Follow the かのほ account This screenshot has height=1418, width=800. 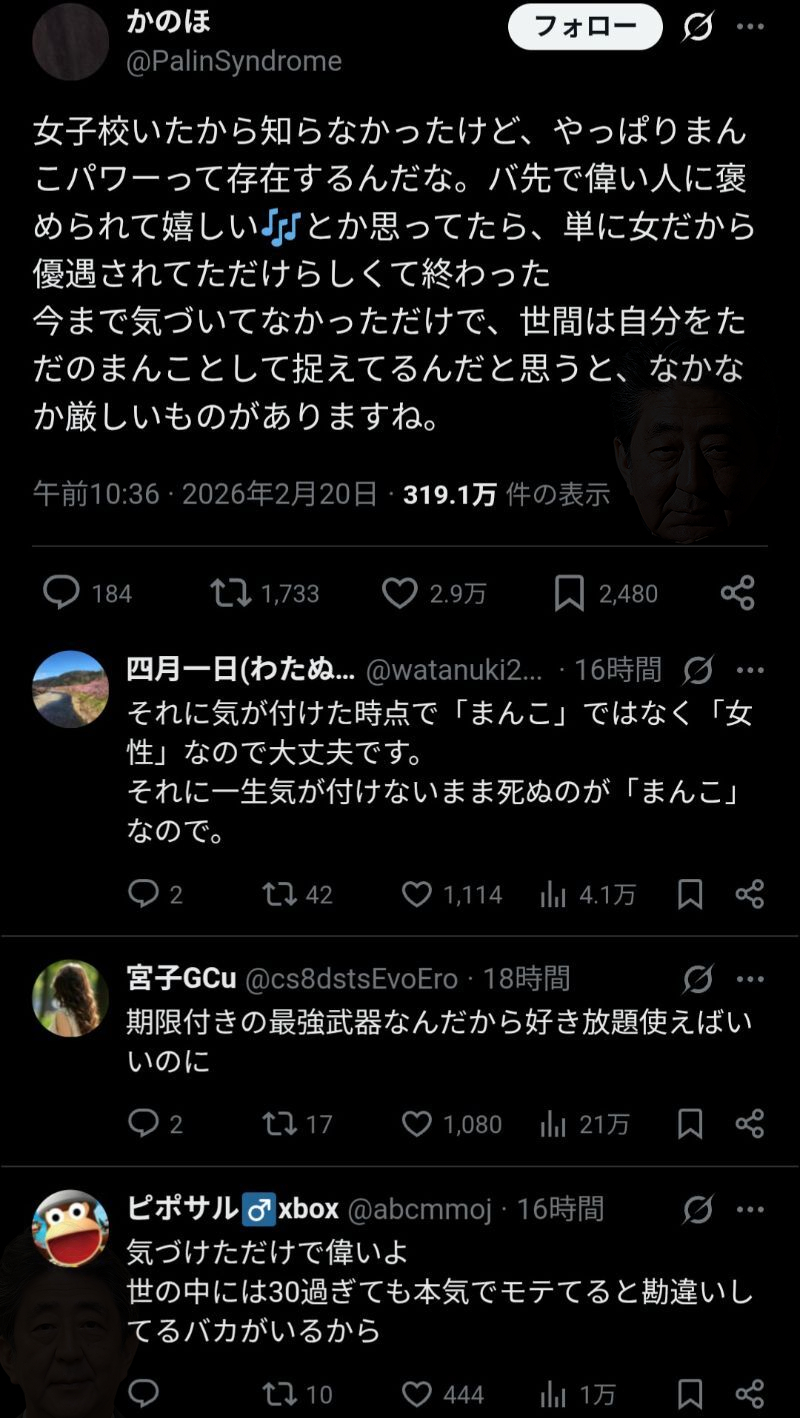click(x=585, y=27)
